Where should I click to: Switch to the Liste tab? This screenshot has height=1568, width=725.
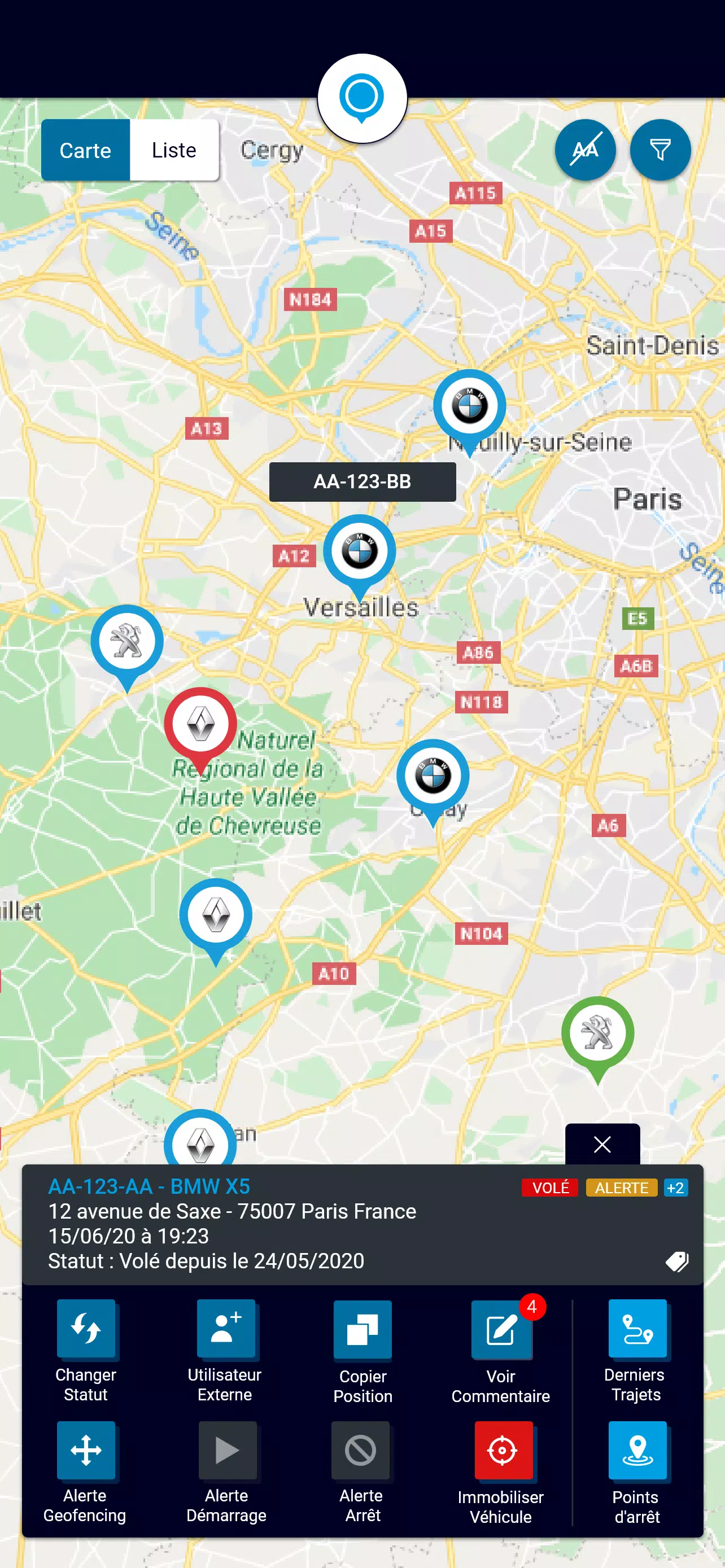pyautogui.click(x=173, y=150)
